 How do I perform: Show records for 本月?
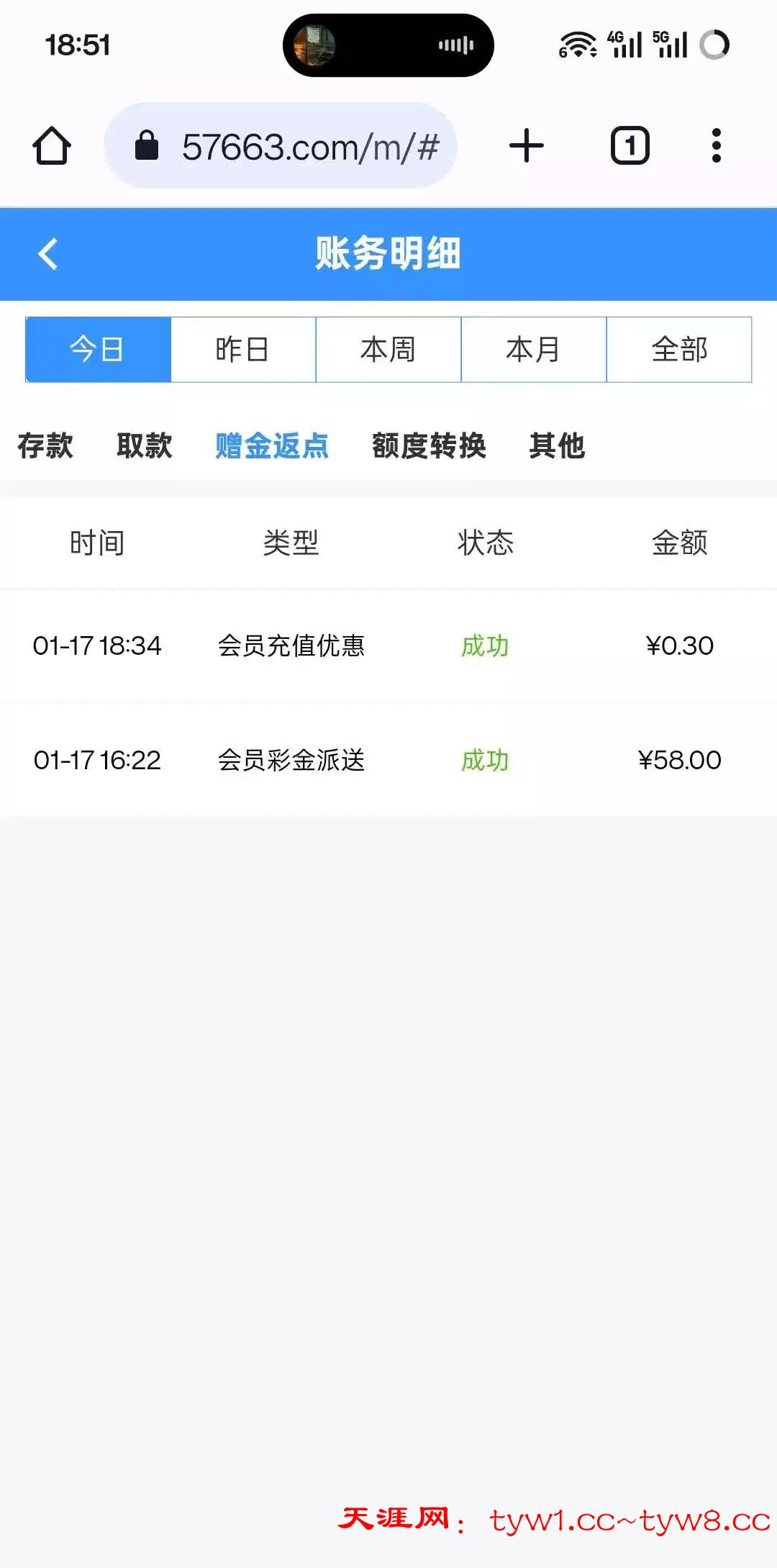534,350
